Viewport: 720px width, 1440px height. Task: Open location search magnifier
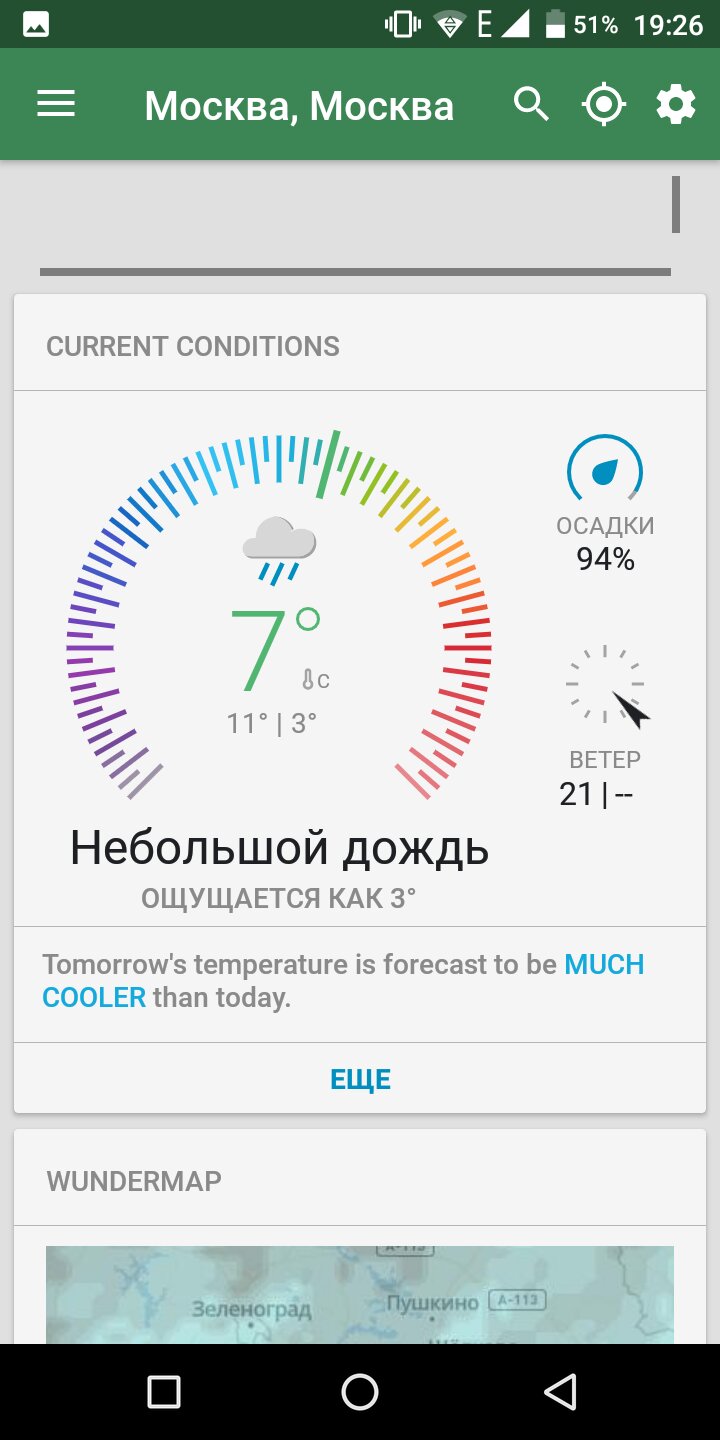coord(531,104)
